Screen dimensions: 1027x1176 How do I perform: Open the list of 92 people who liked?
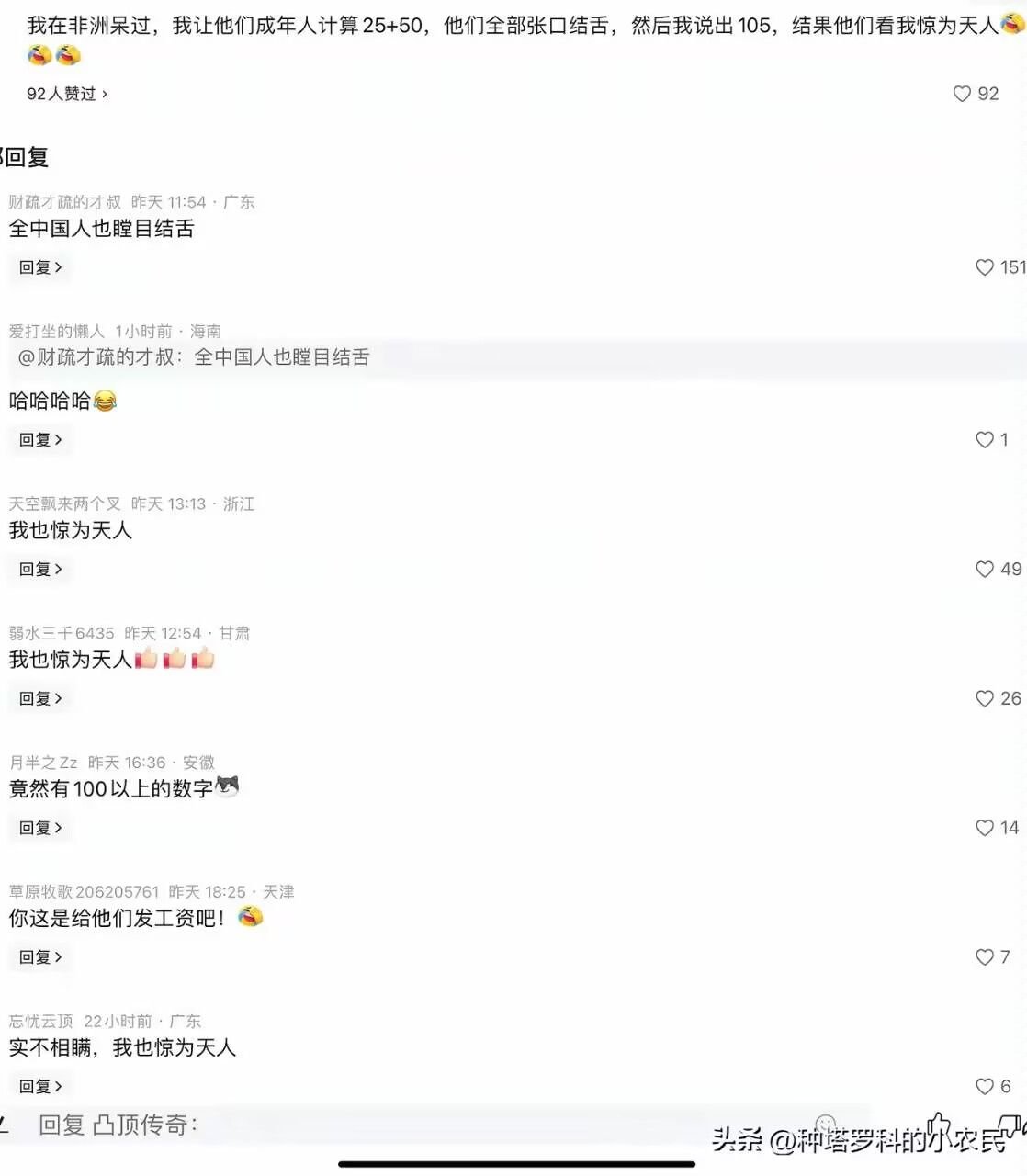pos(67,94)
